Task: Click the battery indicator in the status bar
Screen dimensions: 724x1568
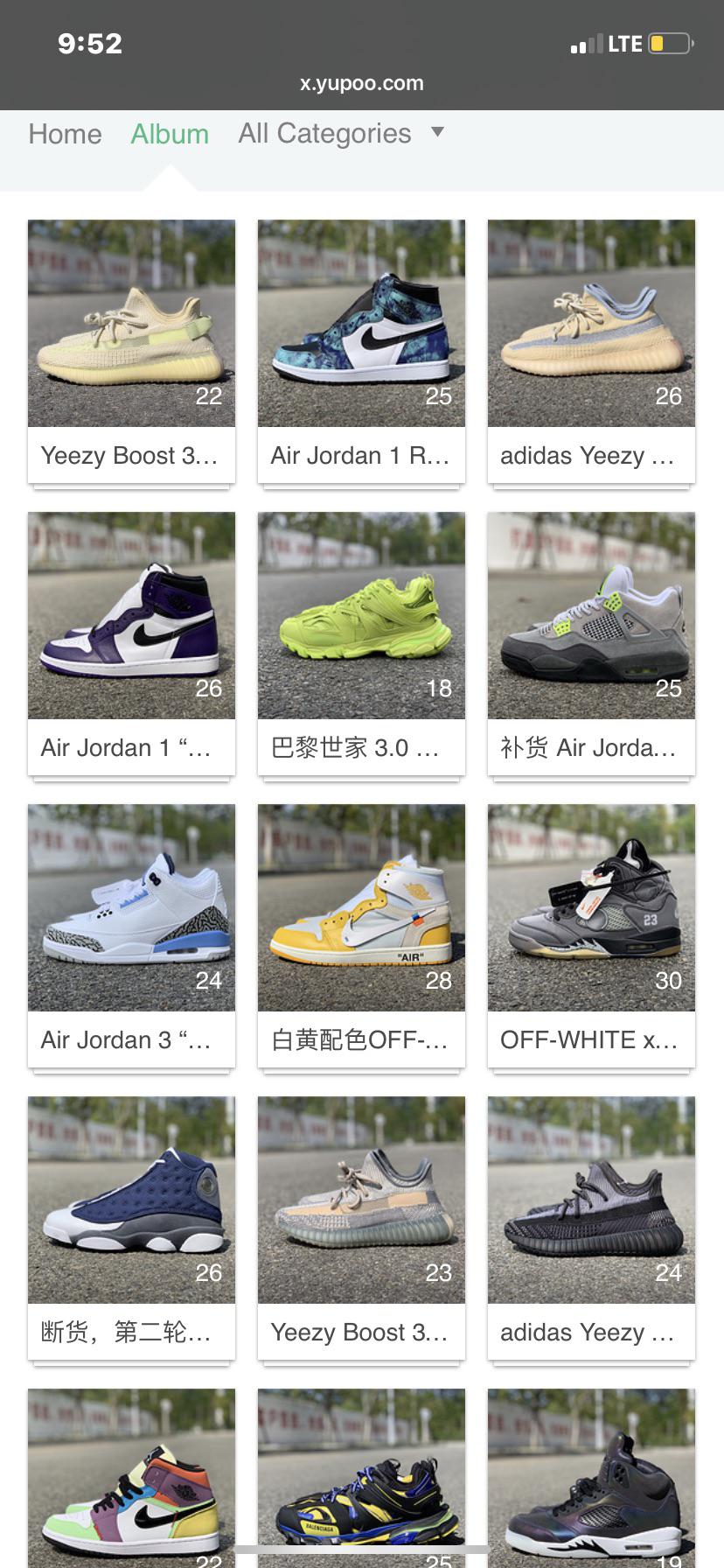Action: [668, 42]
